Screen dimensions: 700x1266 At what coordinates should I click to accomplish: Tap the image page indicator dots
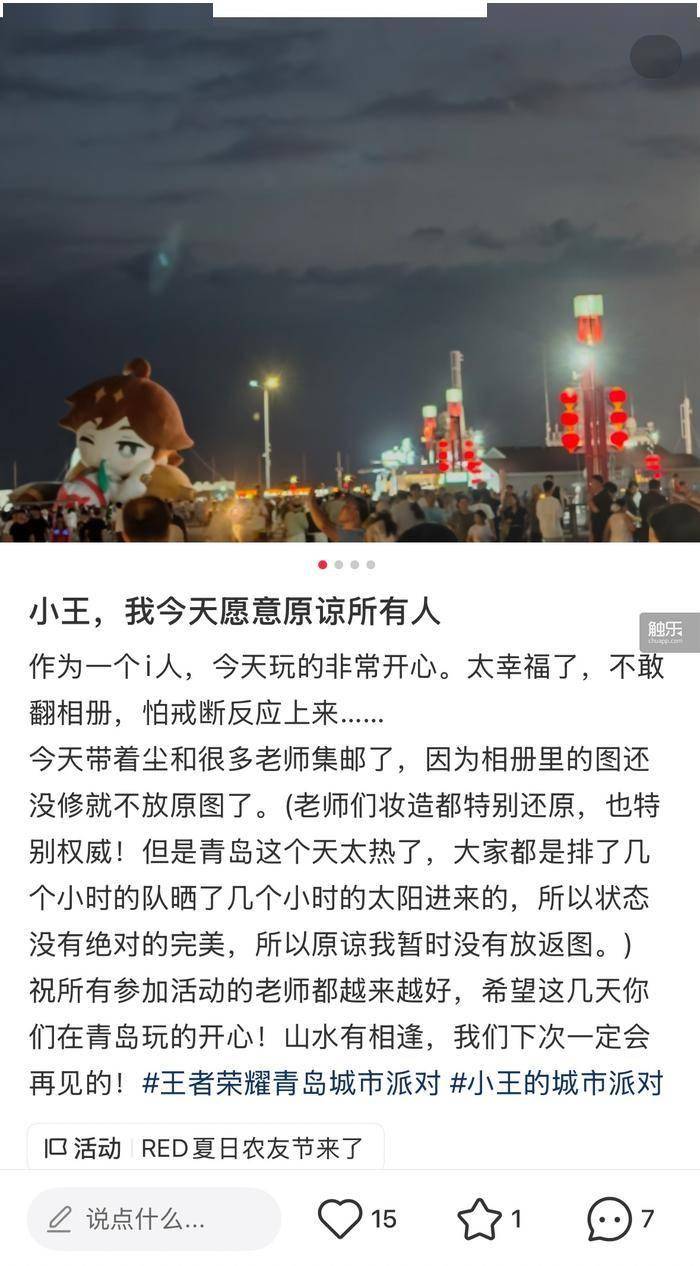tap(346, 565)
